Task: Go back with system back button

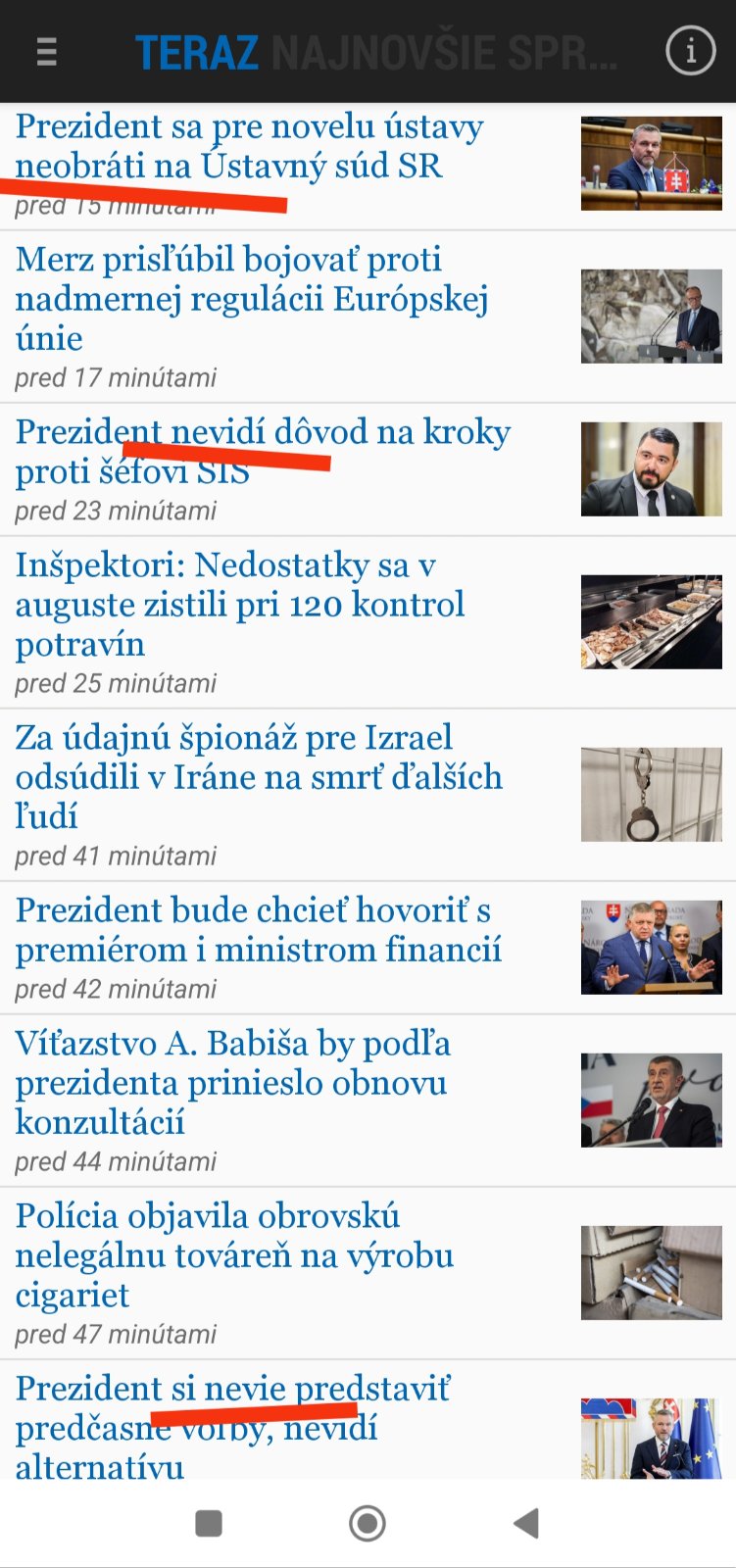Action: point(526,1523)
